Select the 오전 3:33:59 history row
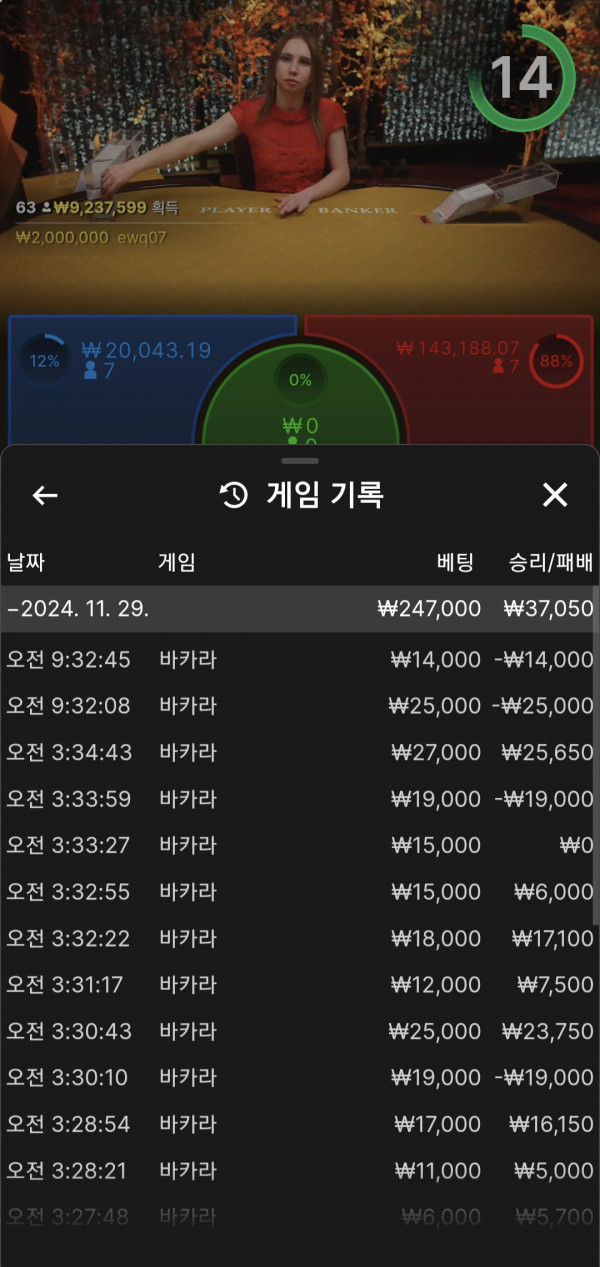The width and height of the screenshot is (600, 1267). click(x=299, y=799)
